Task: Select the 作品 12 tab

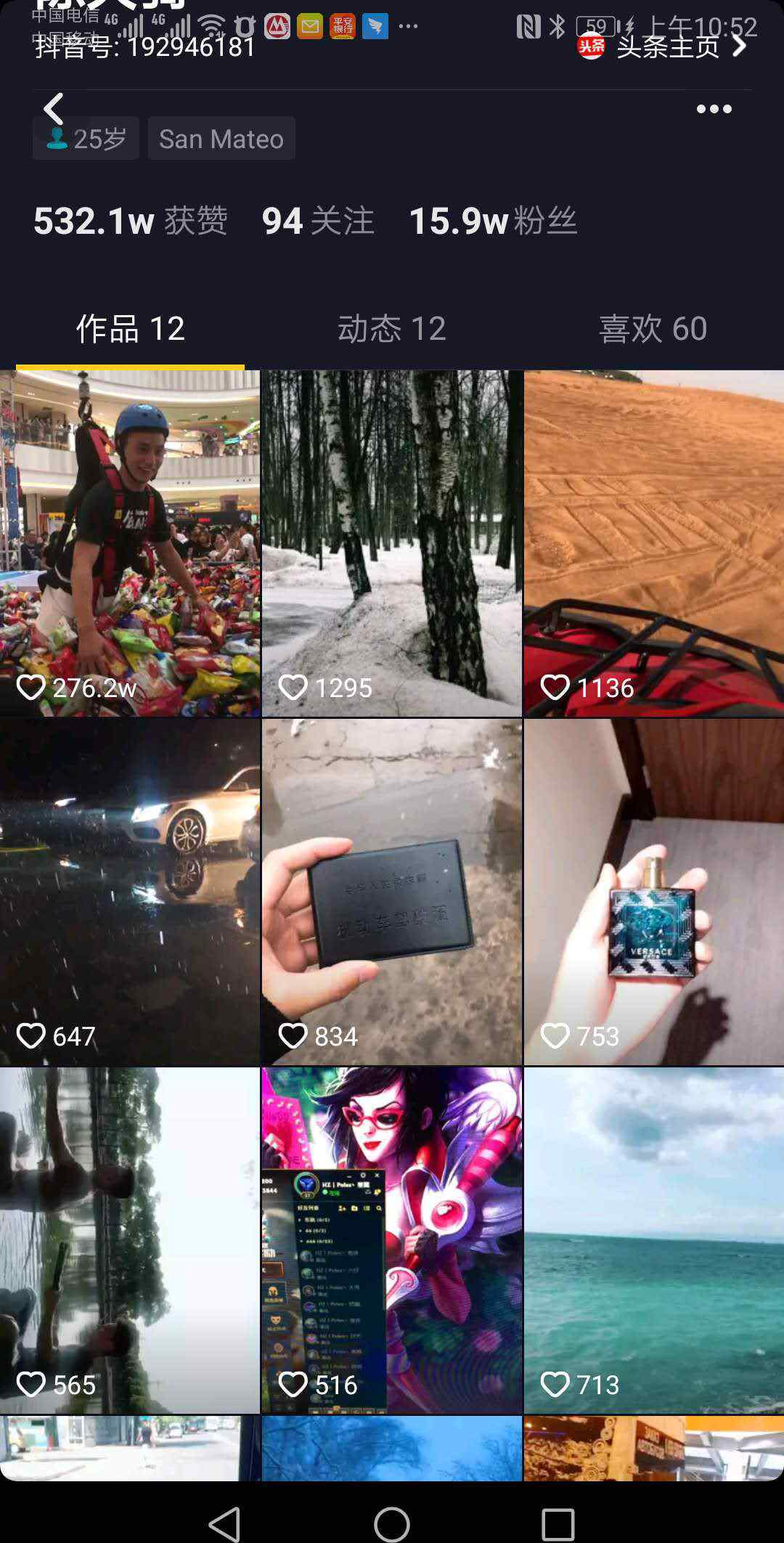Action: (x=131, y=328)
